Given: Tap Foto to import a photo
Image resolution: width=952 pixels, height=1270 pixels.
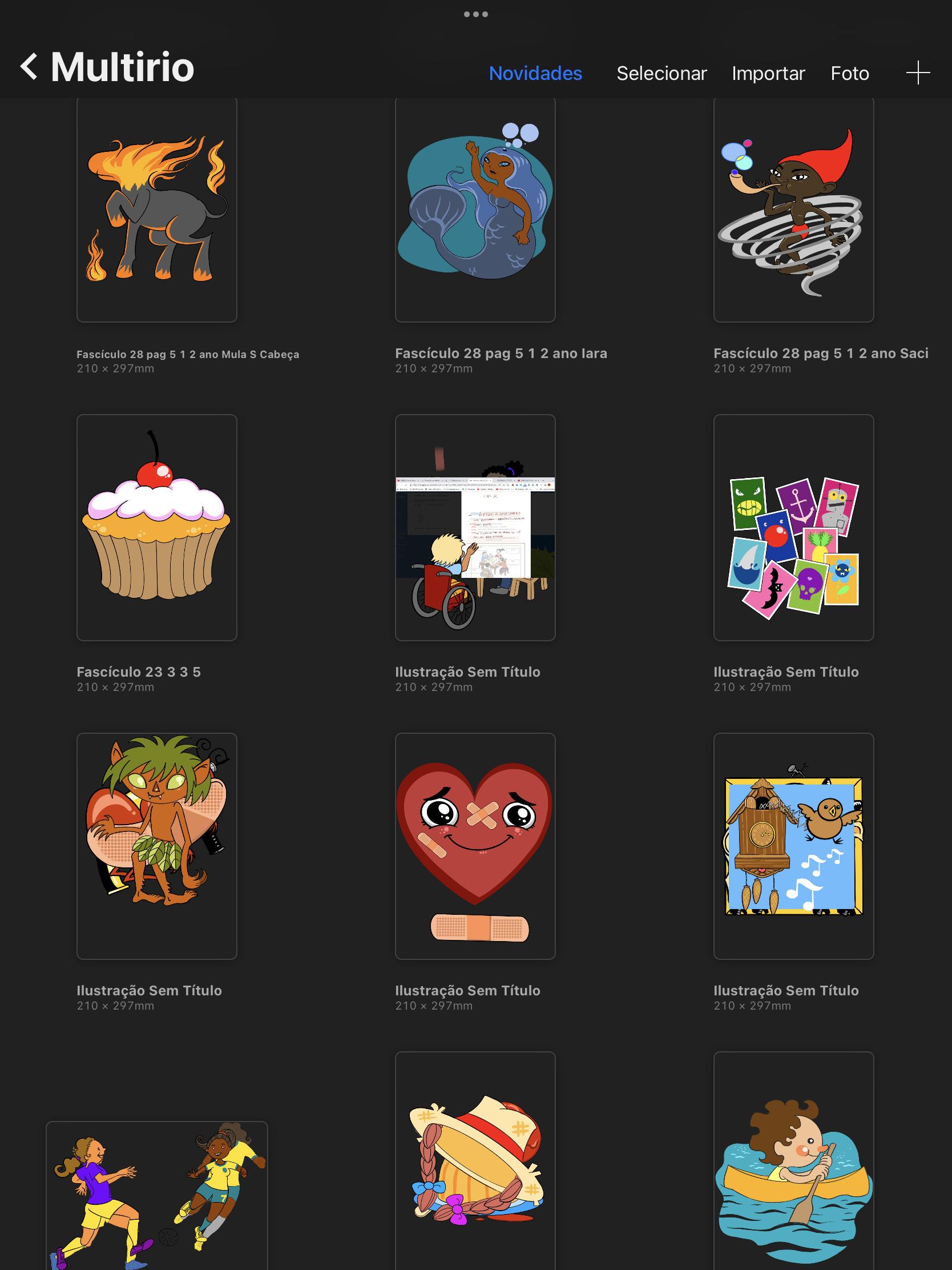Looking at the screenshot, I should coord(849,74).
